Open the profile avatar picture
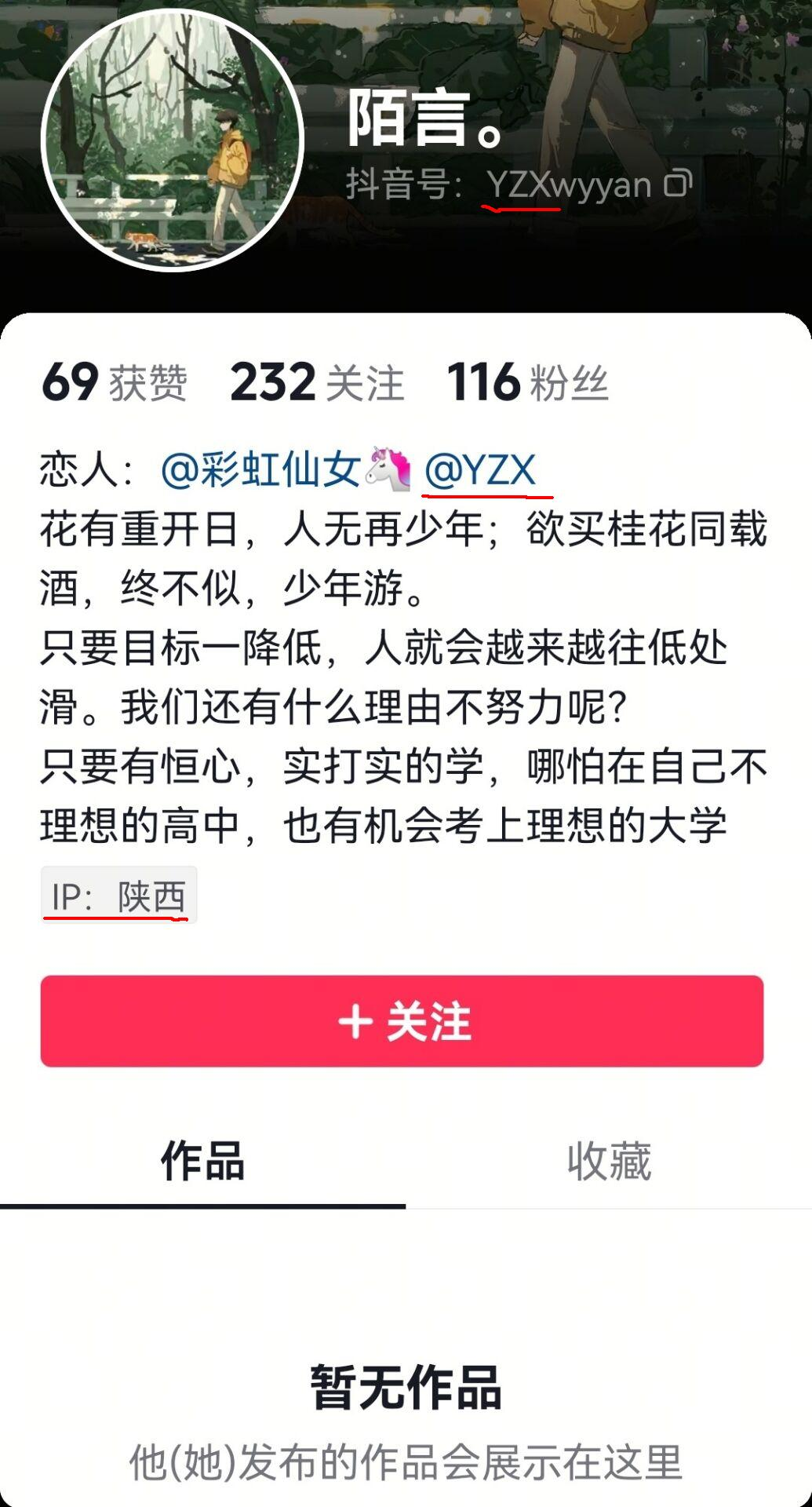The width and height of the screenshot is (812, 1507). tap(173, 140)
